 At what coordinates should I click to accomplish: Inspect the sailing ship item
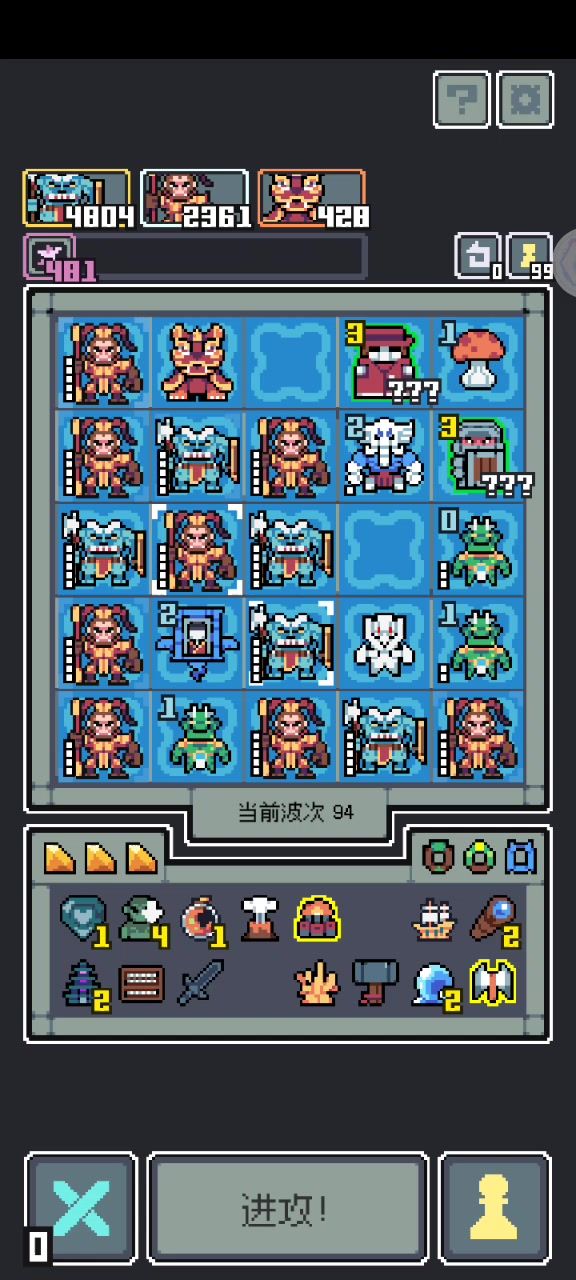pyautogui.click(x=433, y=919)
